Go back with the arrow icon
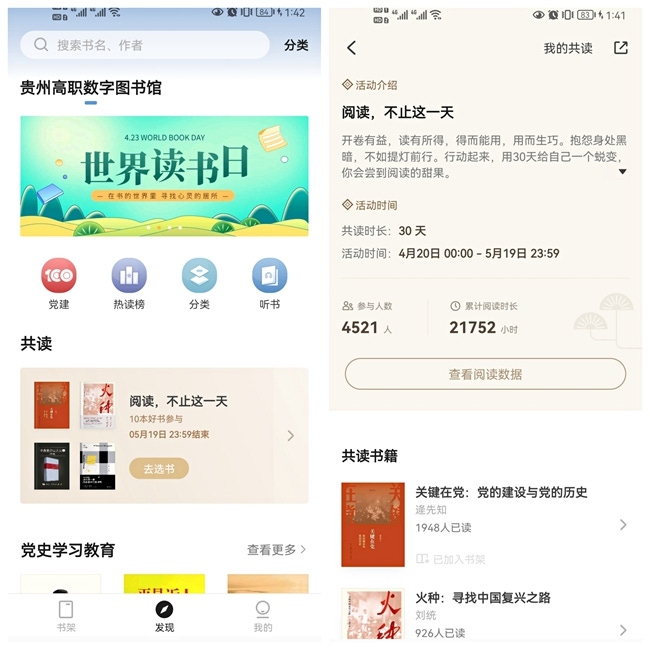This screenshot has width=650, height=650. (x=351, y=48)
